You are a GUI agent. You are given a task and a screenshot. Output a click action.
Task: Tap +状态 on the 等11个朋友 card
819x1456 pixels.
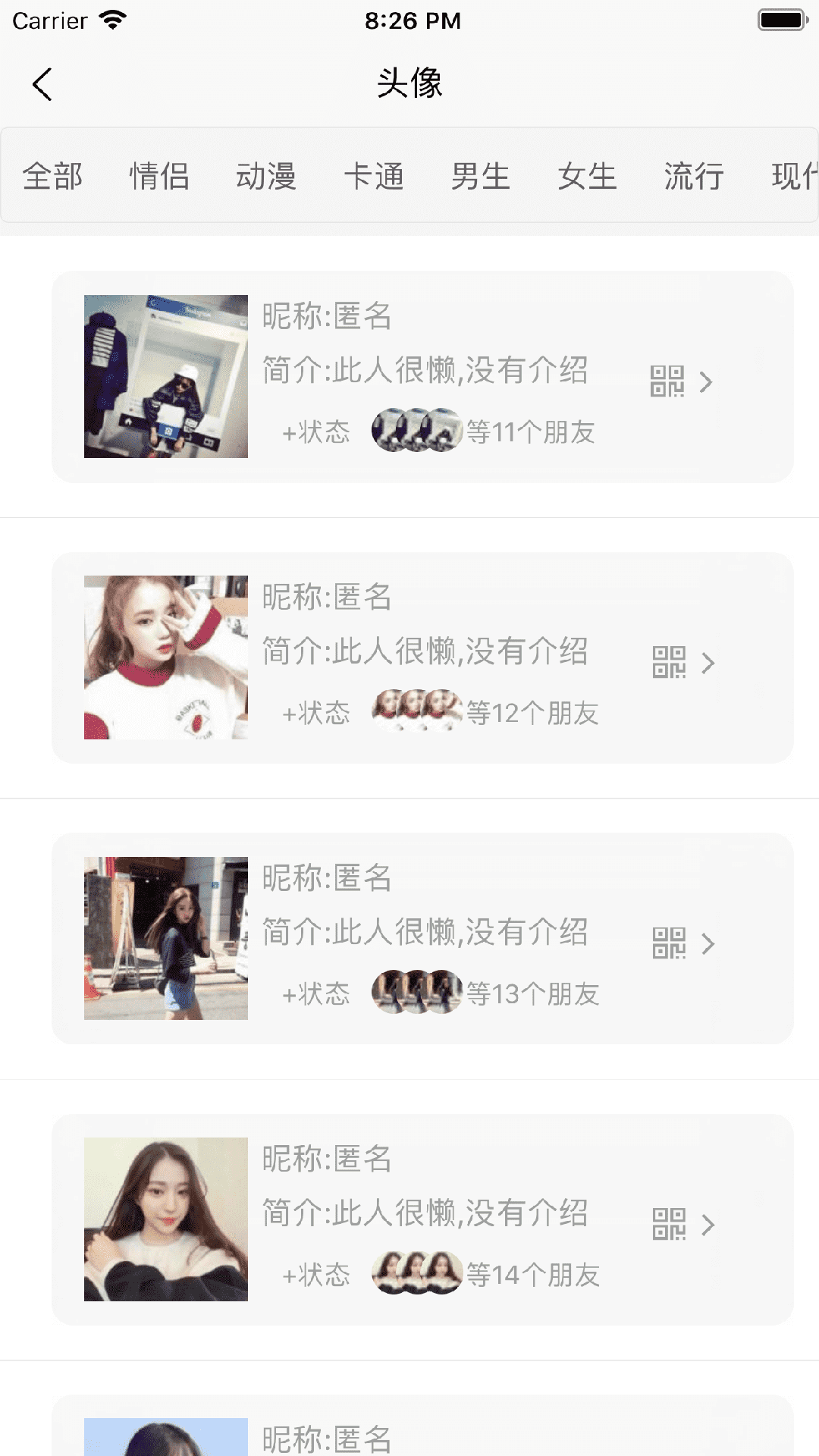coord(316,432)
